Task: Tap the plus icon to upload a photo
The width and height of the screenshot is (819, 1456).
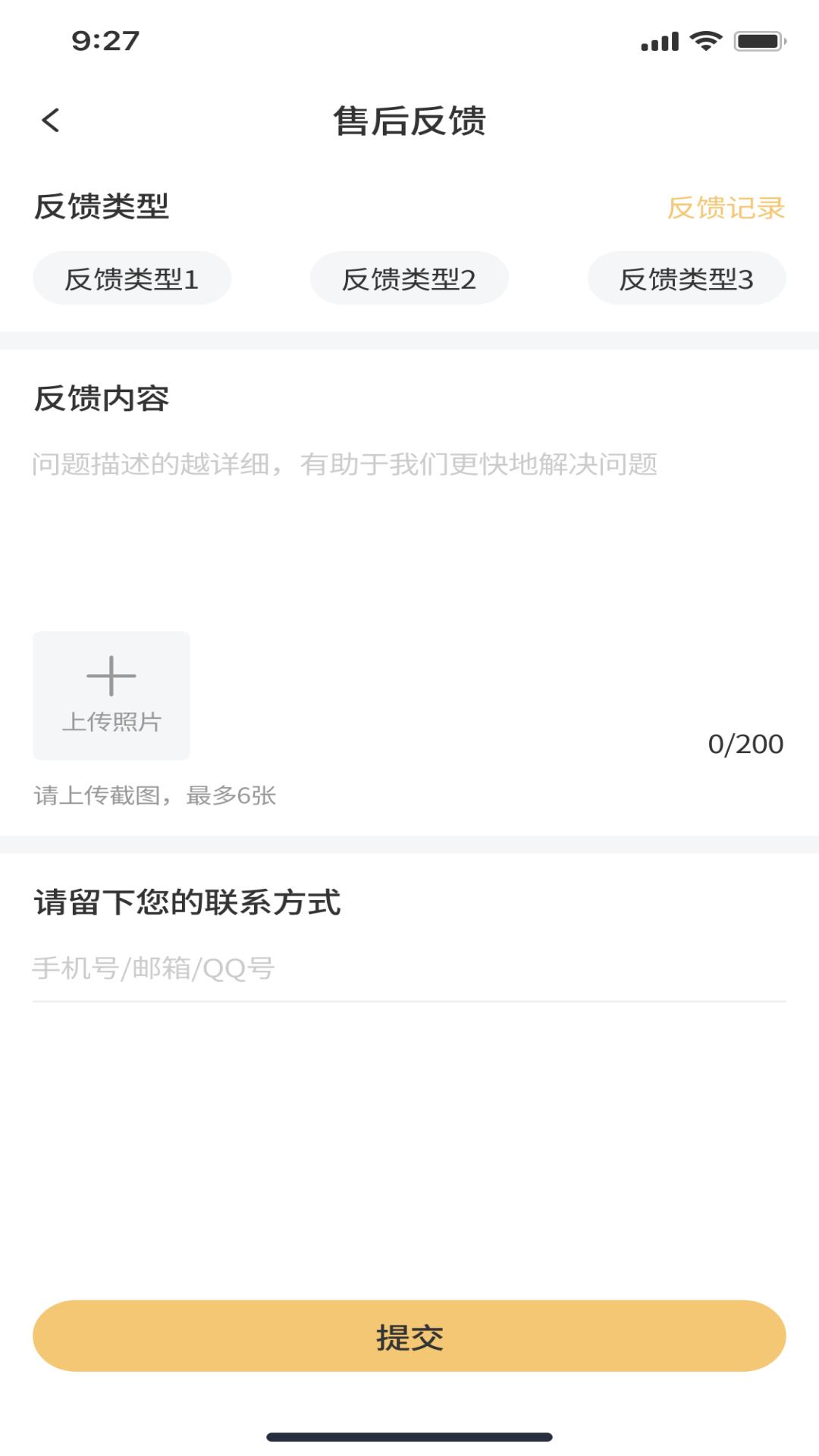Action: (x=111, y=674)
